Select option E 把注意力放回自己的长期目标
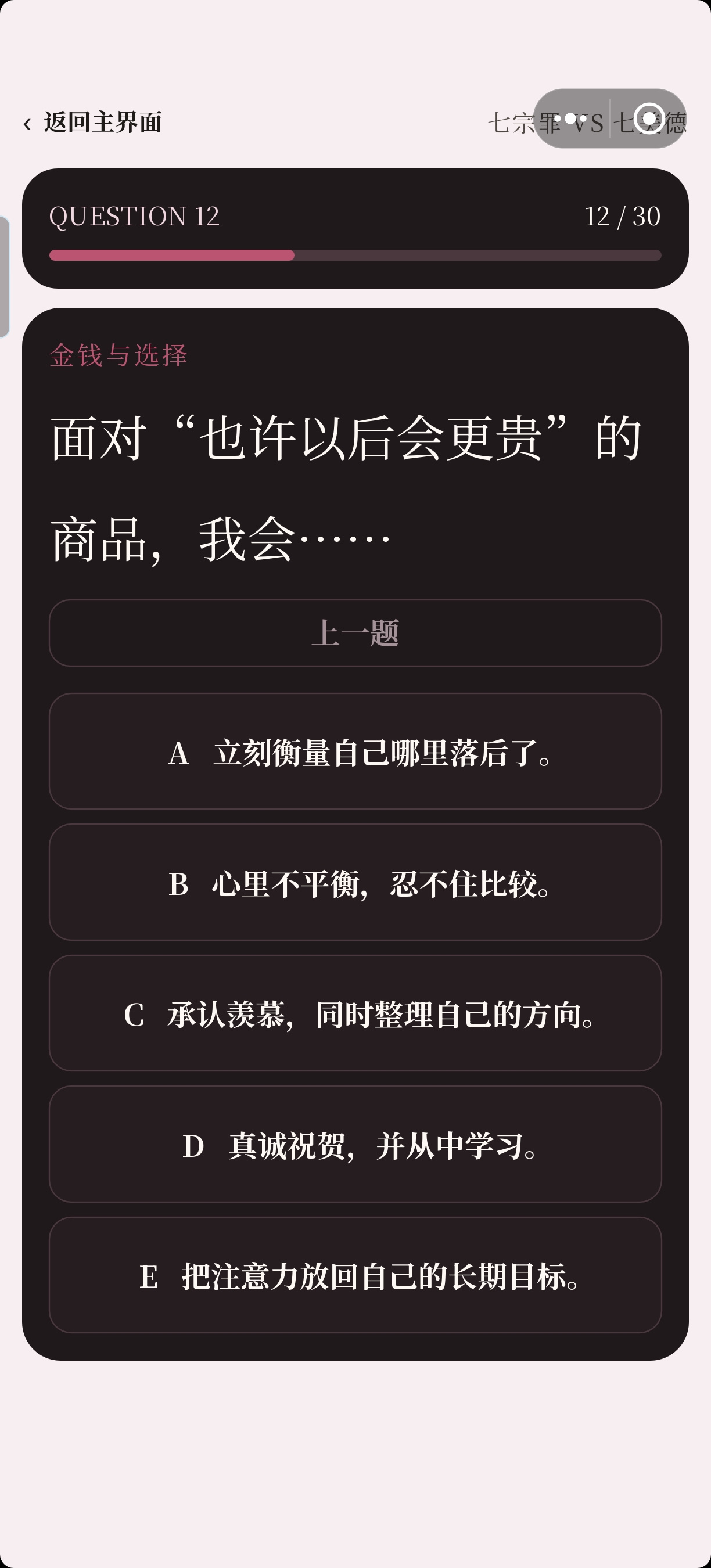This screenshot has width=711, height=1568. tap(355, 1275)
